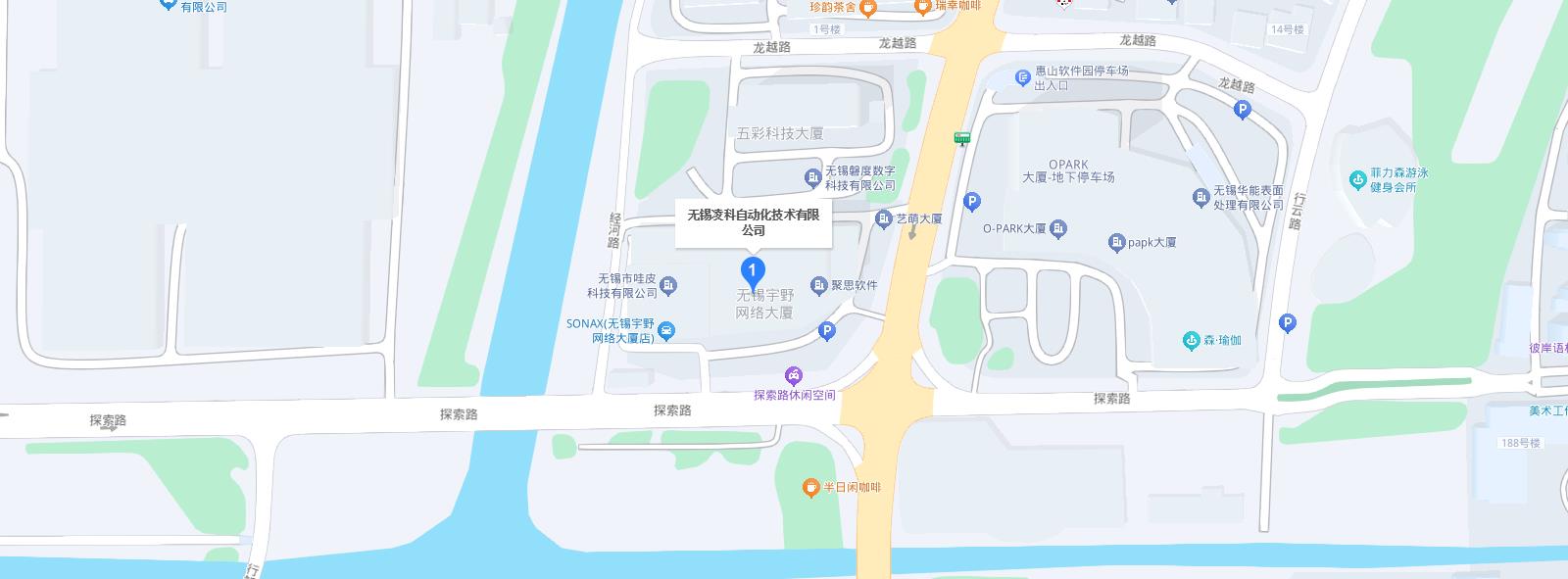The width and height of the screenshot is (1568, 579).
Task: Tap the blue location marker numbered 1
Action: point(752,270)
